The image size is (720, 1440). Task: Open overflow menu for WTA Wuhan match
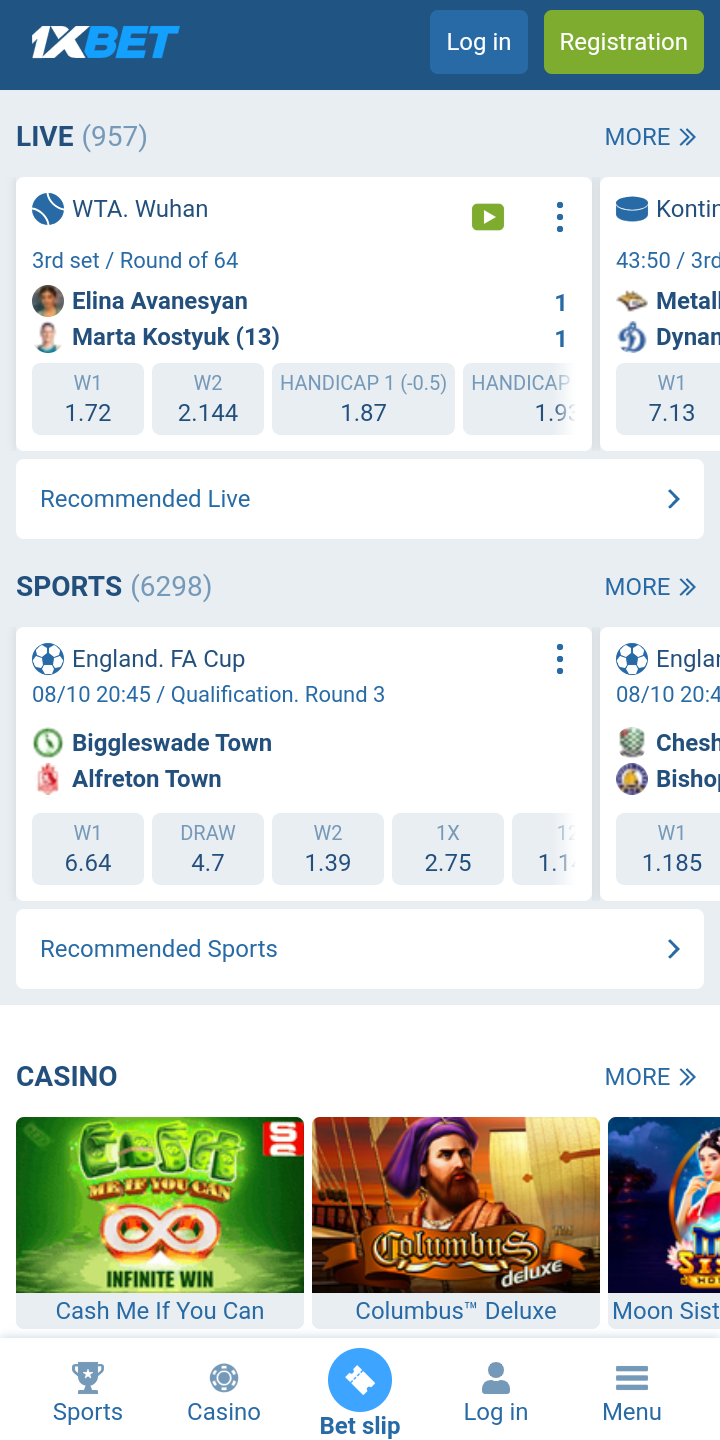560,216
